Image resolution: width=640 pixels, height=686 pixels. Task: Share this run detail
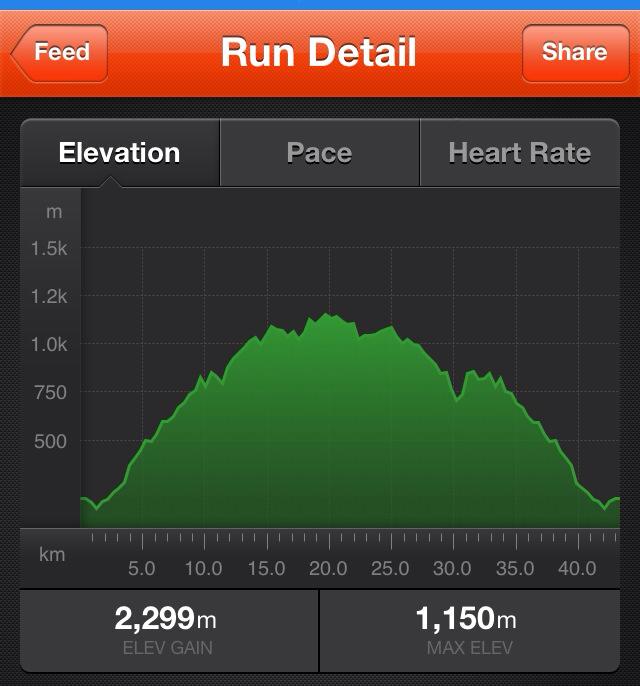(574, 52)
